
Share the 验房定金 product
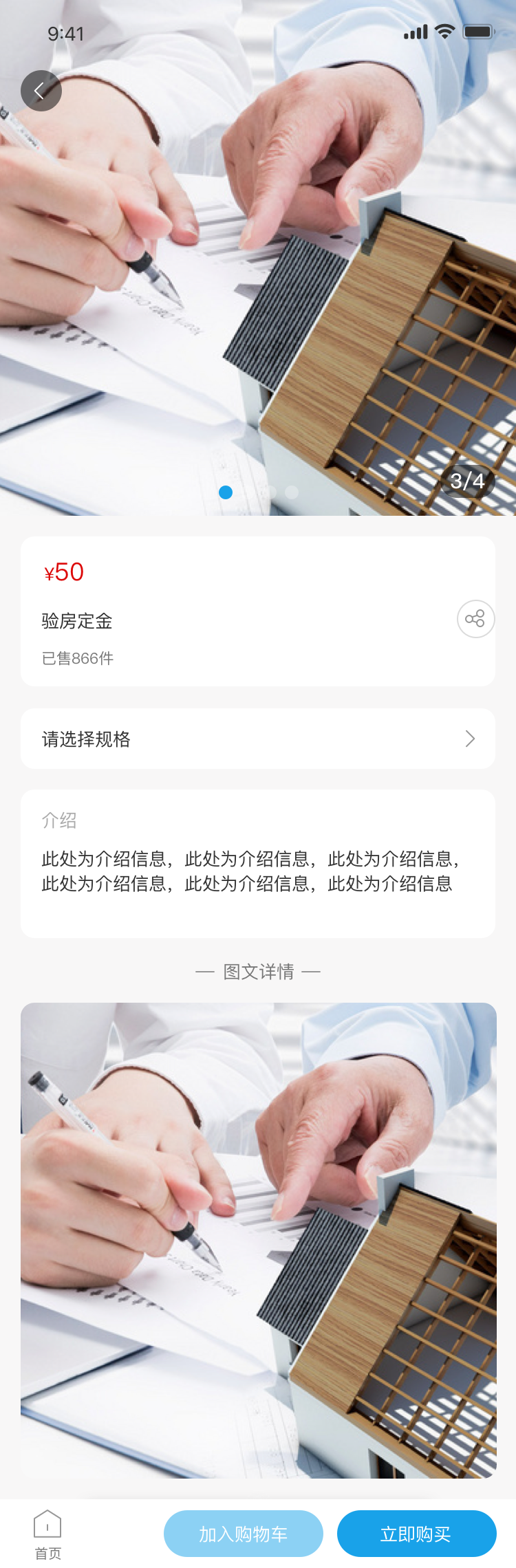click(475, 619)
